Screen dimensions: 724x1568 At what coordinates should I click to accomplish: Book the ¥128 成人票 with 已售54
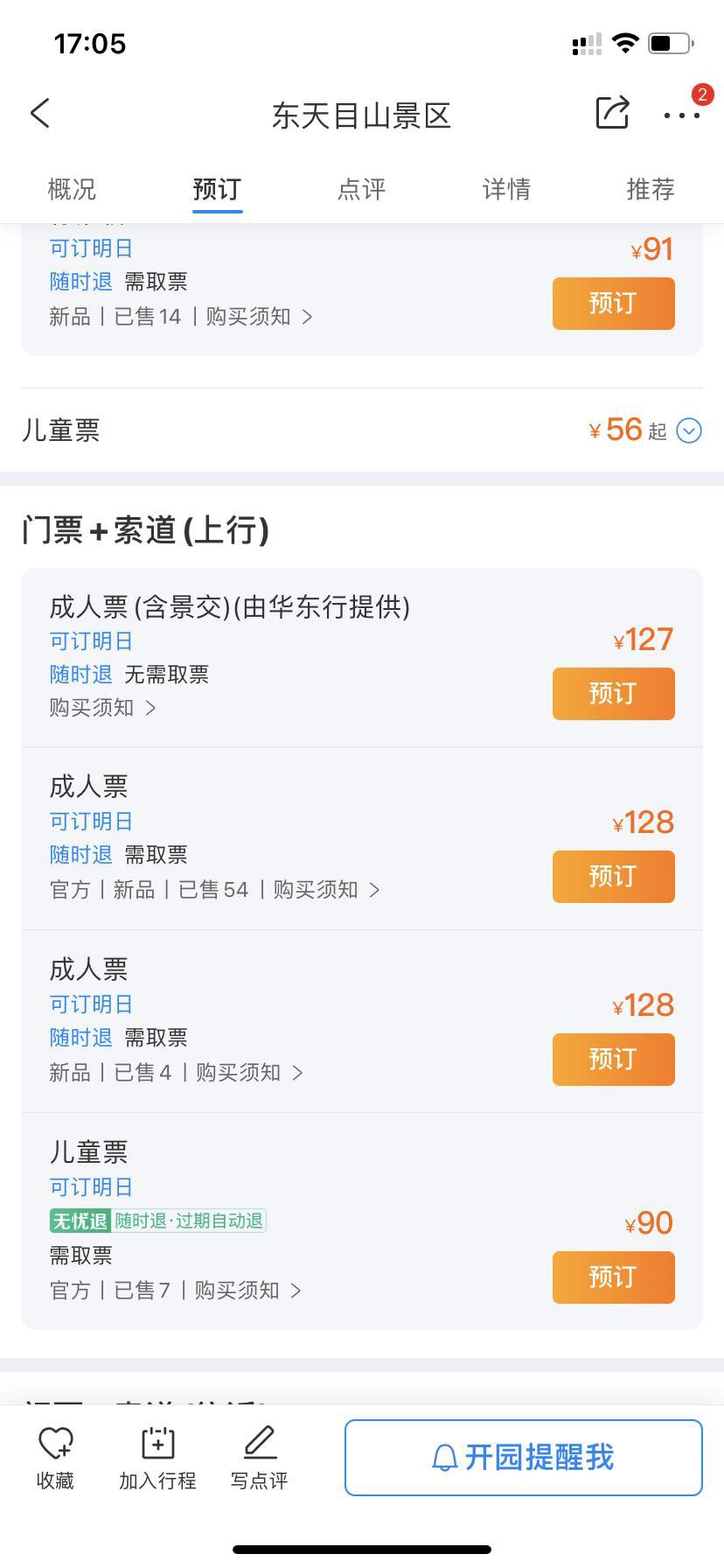coord(613,877)
